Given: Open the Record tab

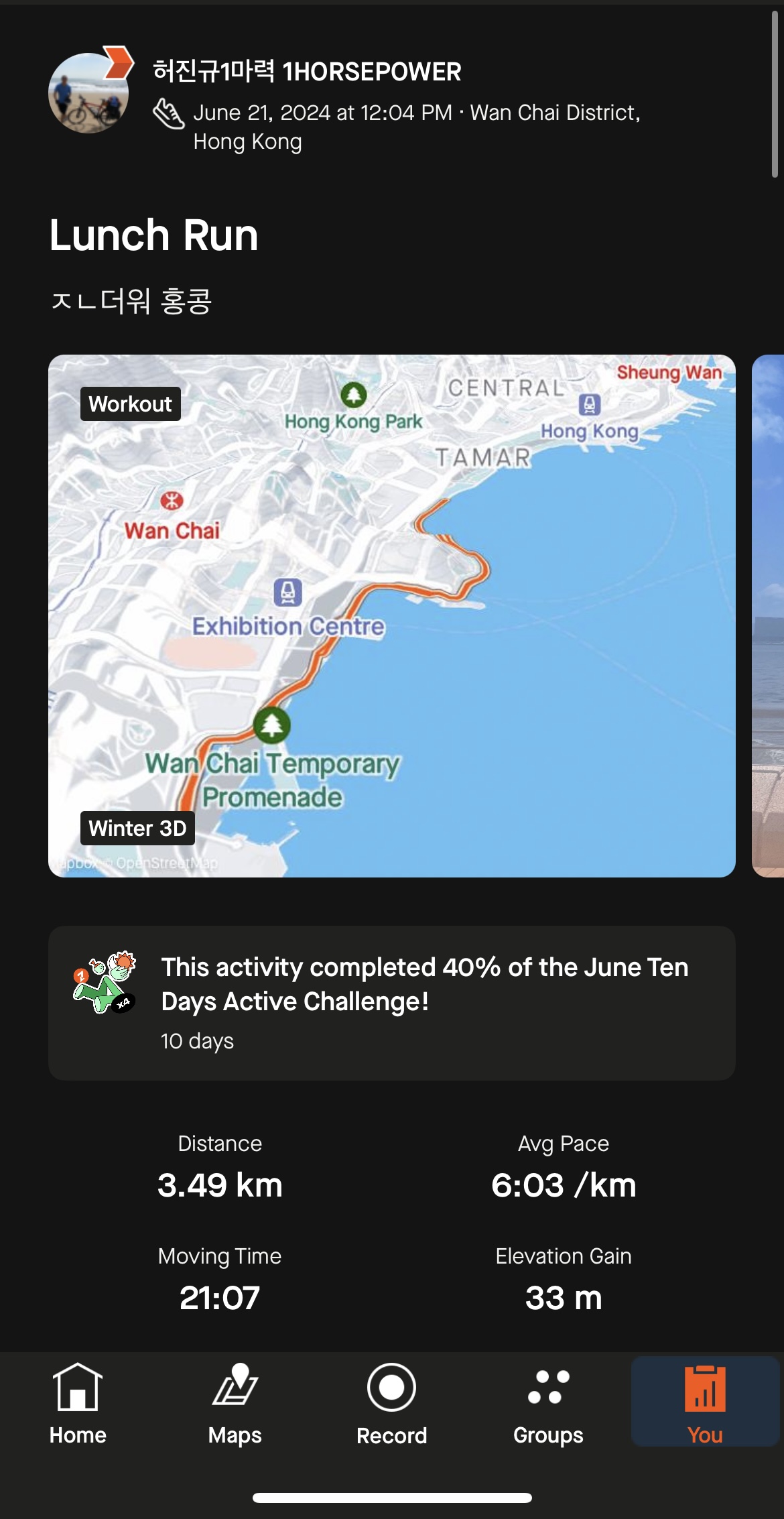Looking at the screenshot, I should pos(391,1404).
